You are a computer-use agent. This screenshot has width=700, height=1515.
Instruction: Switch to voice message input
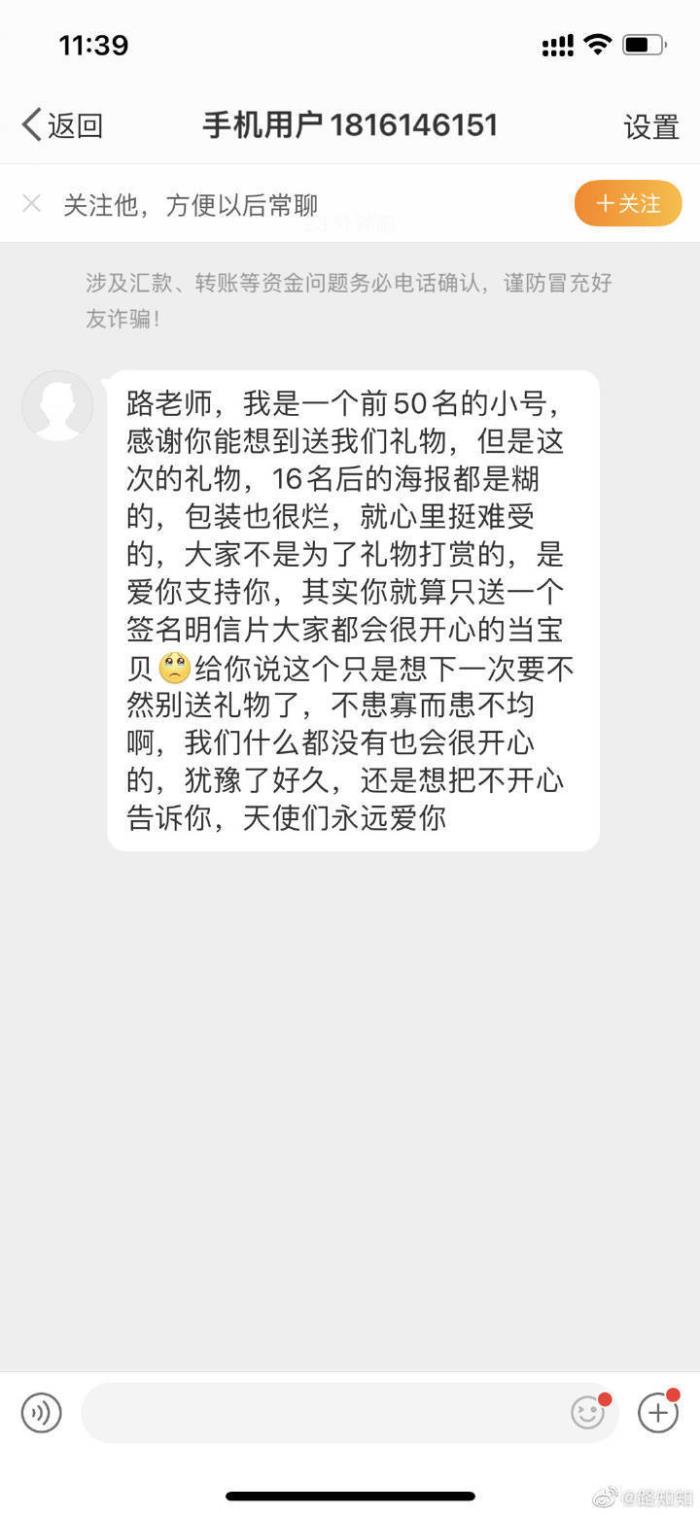point(41,1413)
